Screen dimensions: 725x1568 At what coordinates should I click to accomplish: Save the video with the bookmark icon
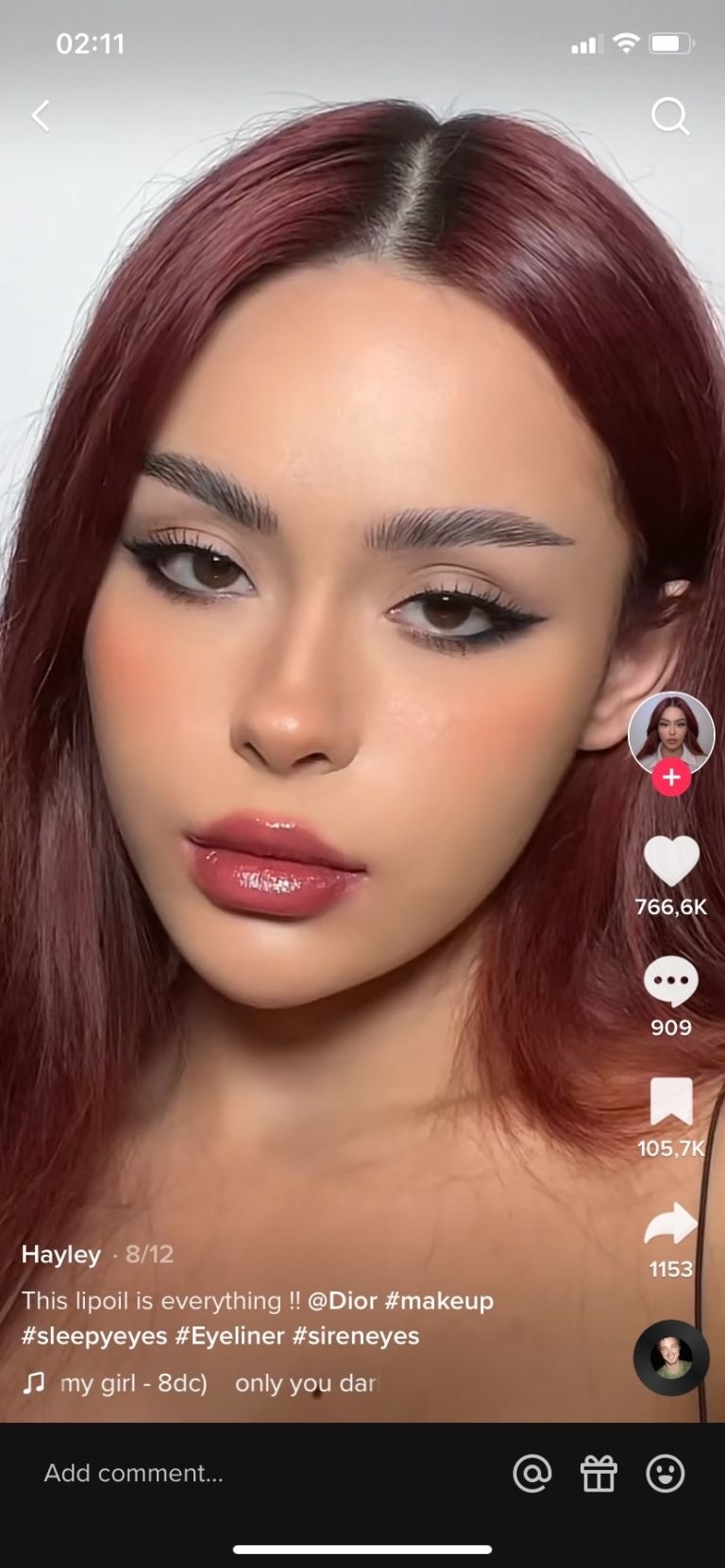pyautogui.click(x=671, y=1102)
